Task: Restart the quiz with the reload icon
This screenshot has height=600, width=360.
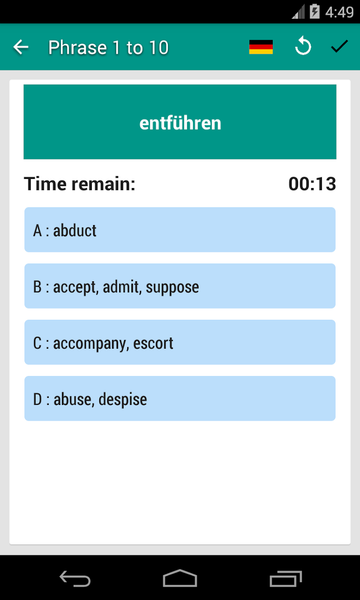Action: point(303,47)
